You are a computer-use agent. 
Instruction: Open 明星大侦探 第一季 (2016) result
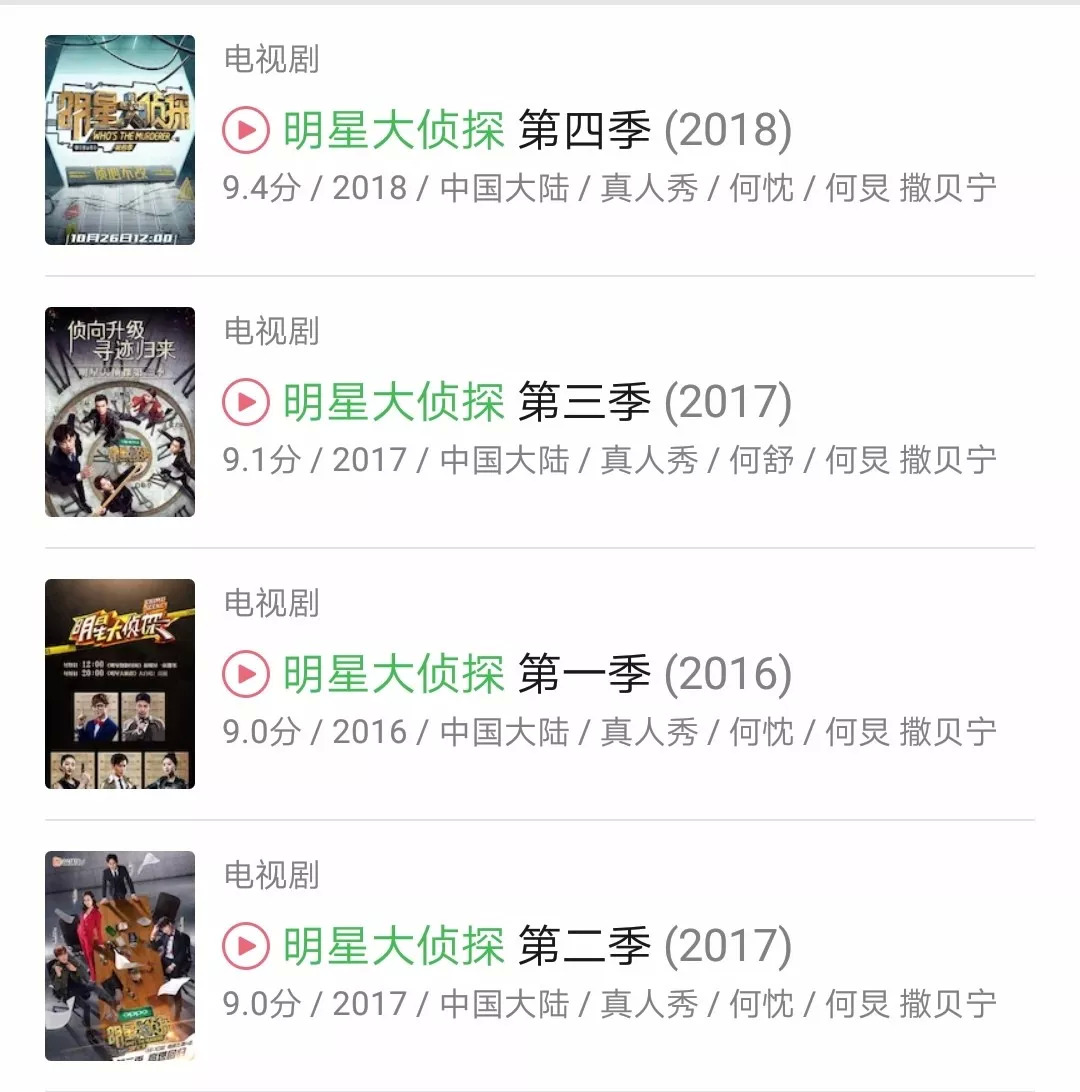coord(536,675)
